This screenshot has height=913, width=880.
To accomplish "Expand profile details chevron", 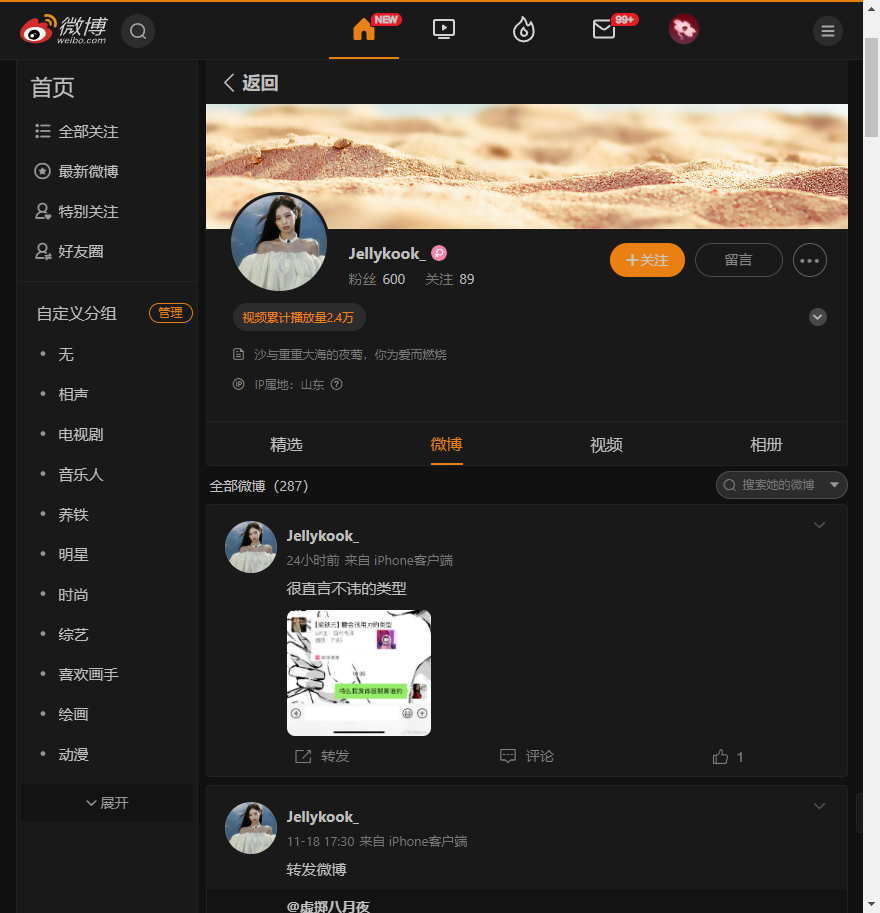I will [x=818, y=317].
